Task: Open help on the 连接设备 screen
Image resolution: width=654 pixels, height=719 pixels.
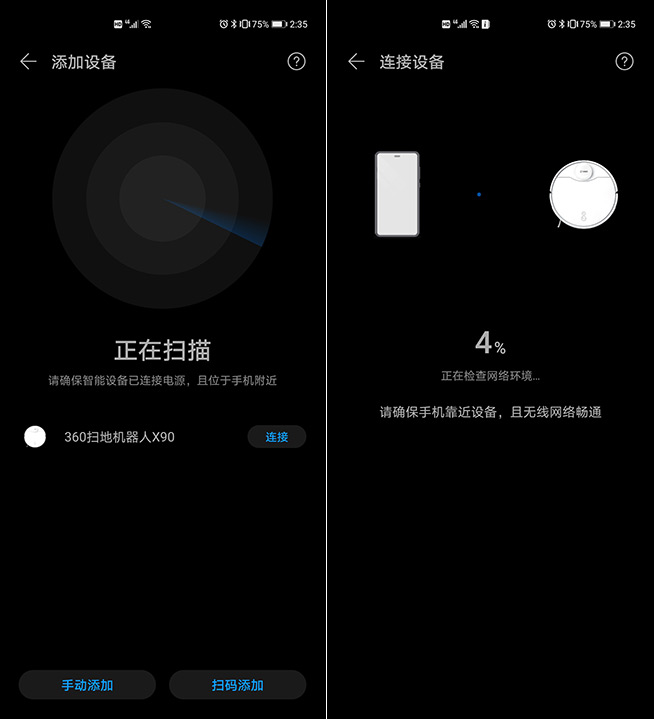Action: (x=624, y=62)
